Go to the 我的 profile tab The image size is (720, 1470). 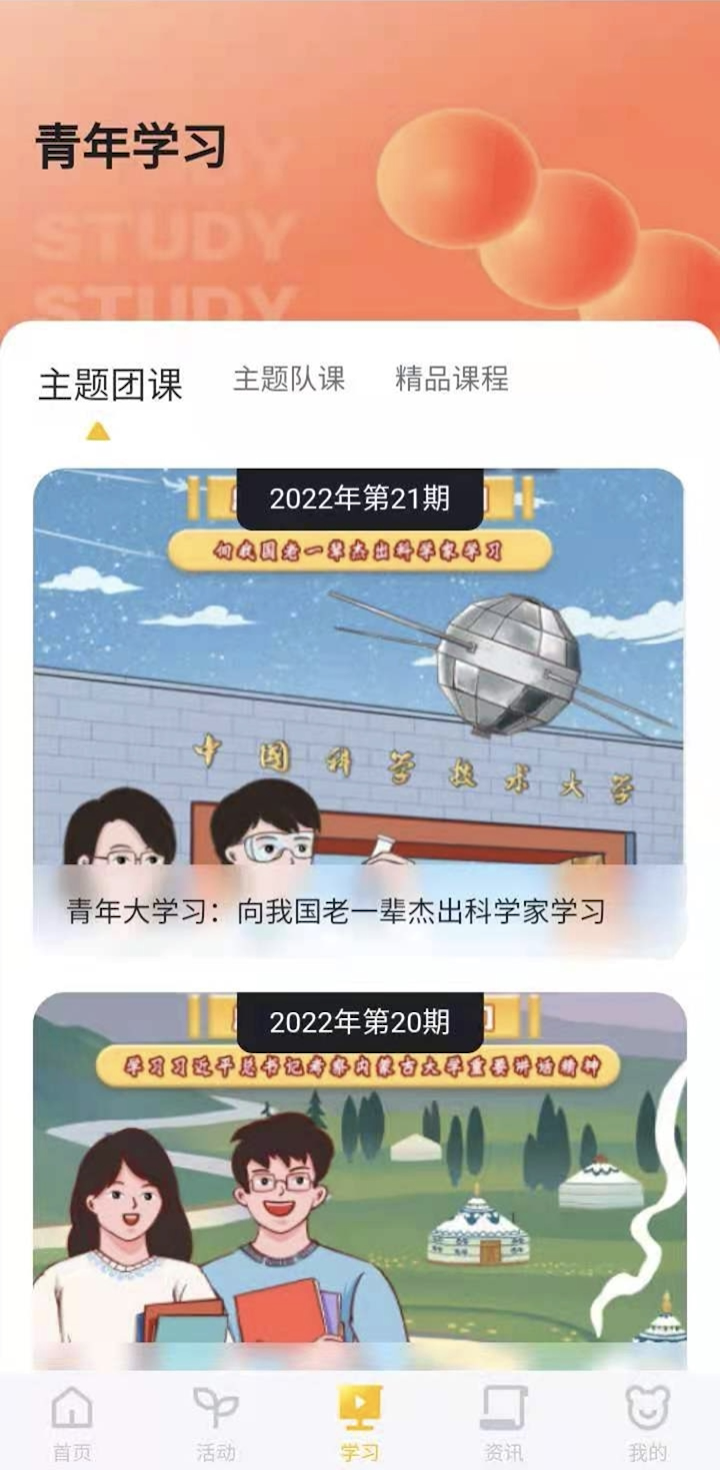pos(647,1423)
